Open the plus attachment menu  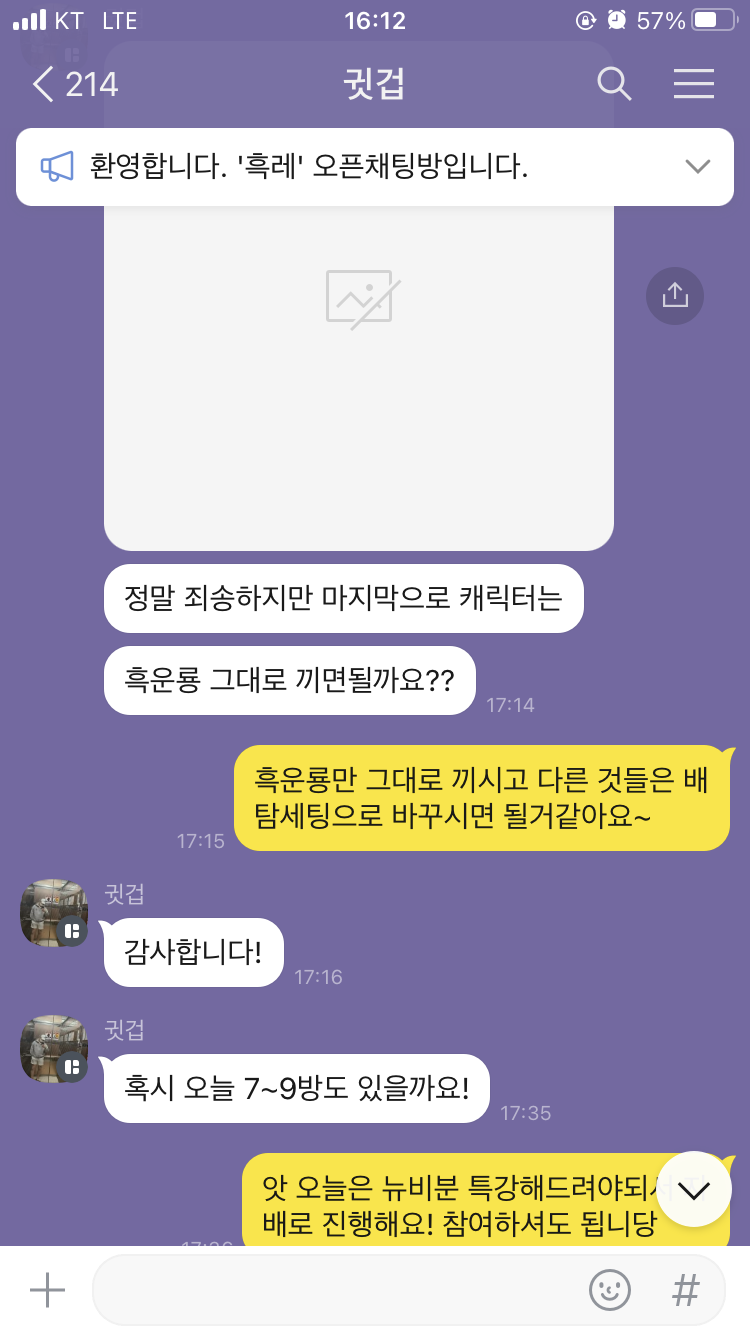47,1290
